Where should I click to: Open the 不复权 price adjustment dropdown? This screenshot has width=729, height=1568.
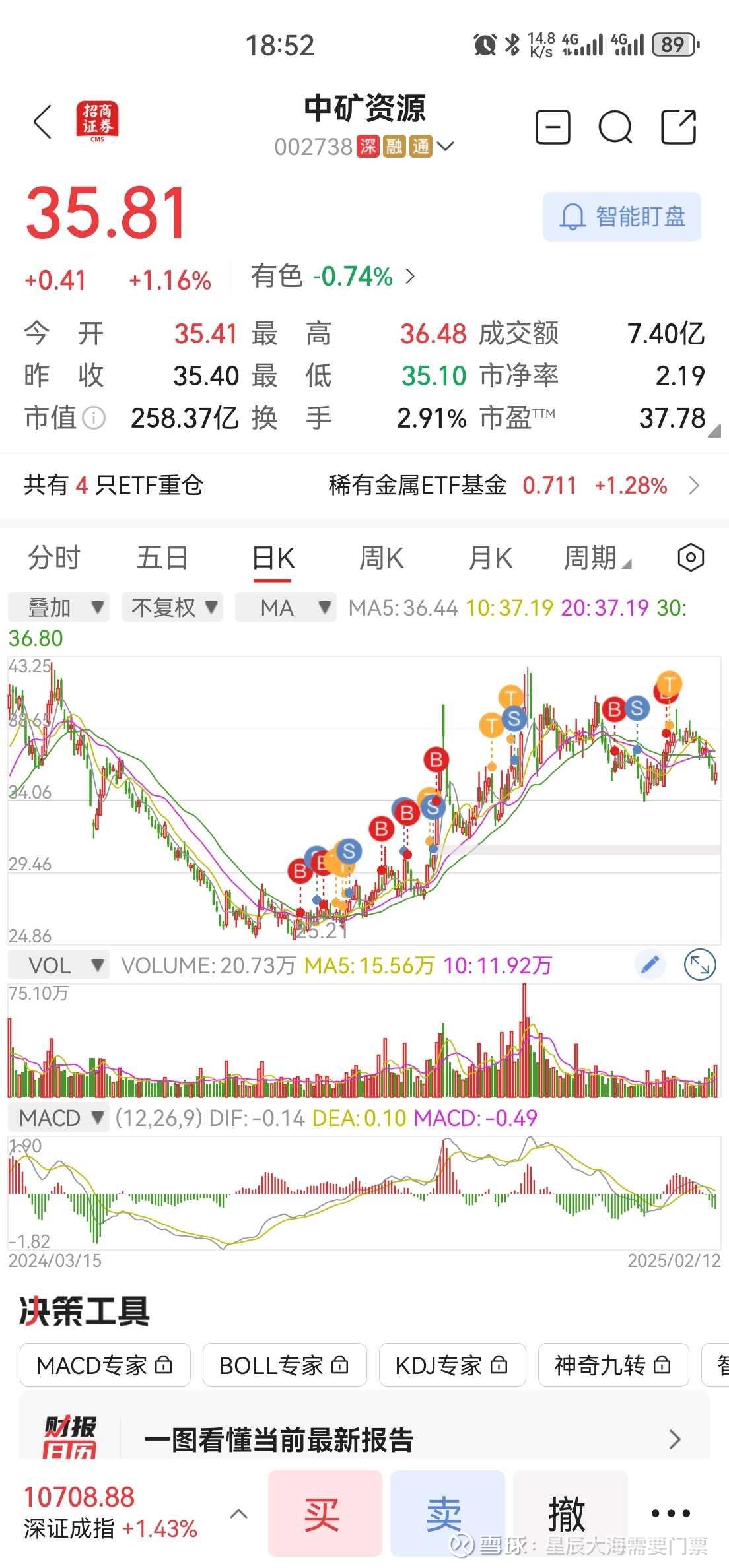click(x=172, y=606)
